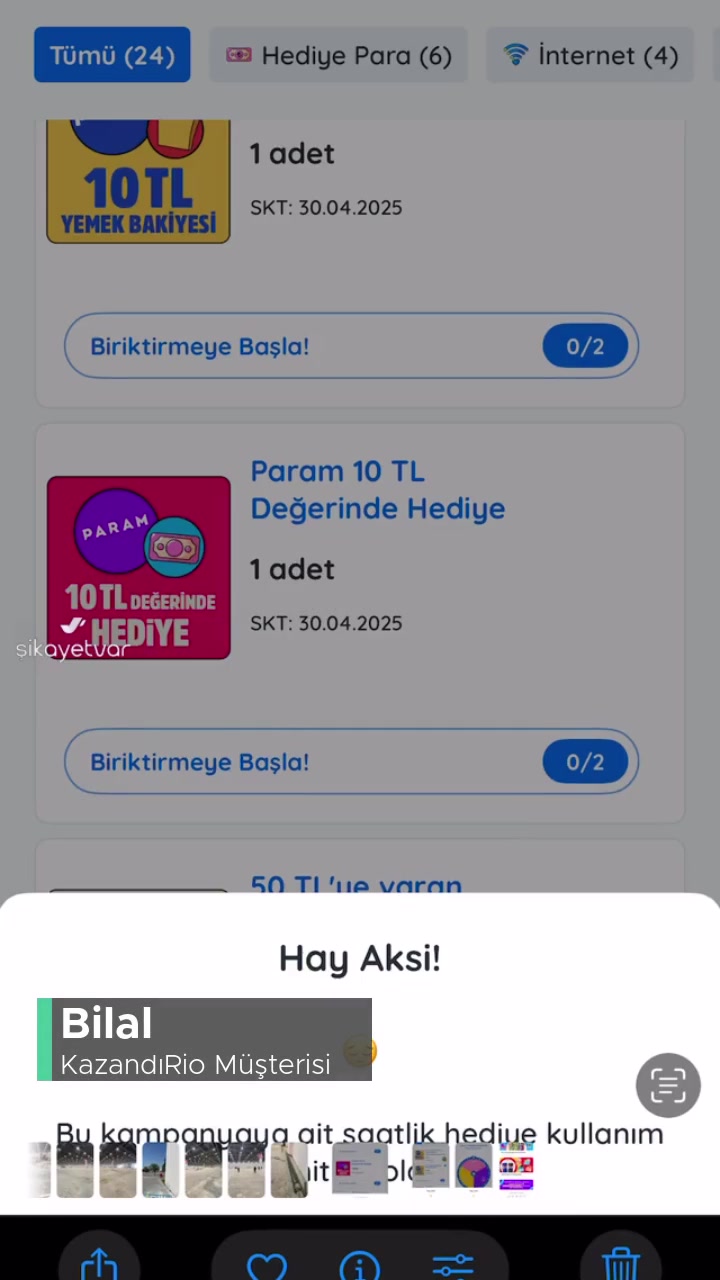
Task: Open the Param 10 TL gift card image
Action: click(138, 568)
